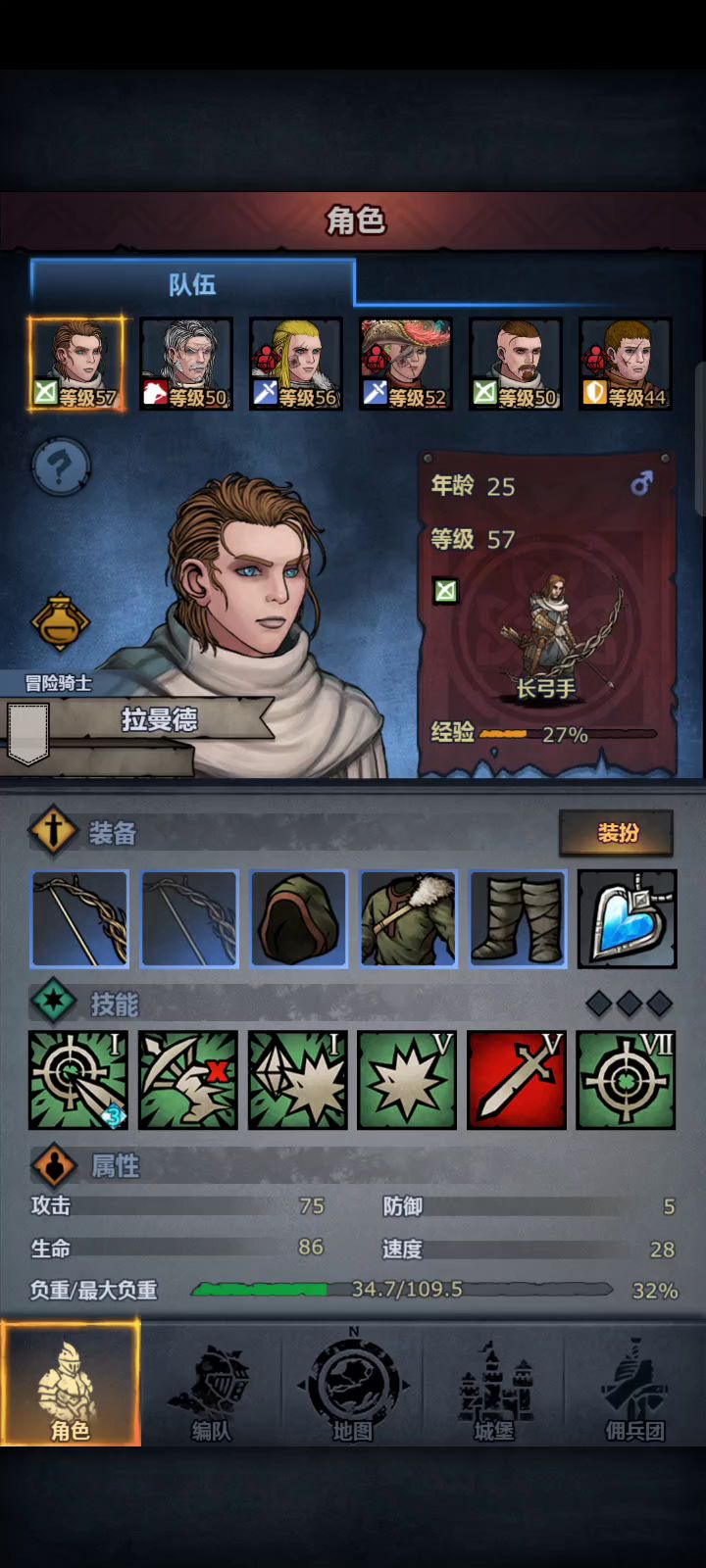
Task: Switch to the 城堡 castle tab
Action: click(x=494, y=1384)
